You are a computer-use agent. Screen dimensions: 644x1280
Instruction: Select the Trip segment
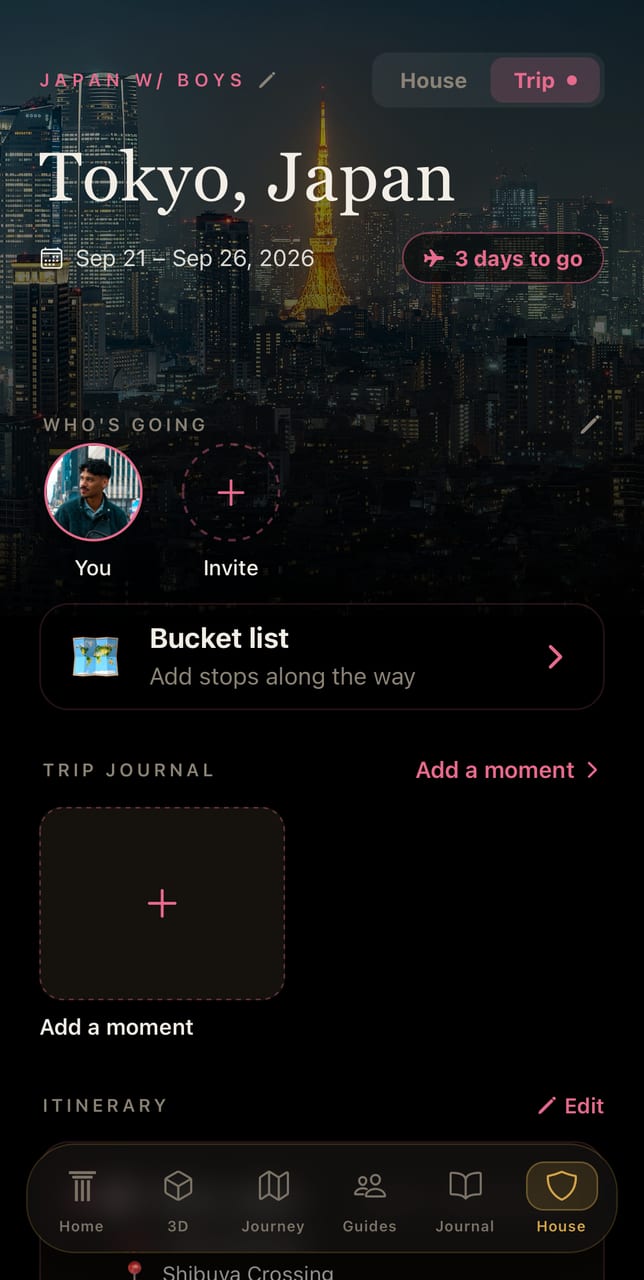[545, 81]
